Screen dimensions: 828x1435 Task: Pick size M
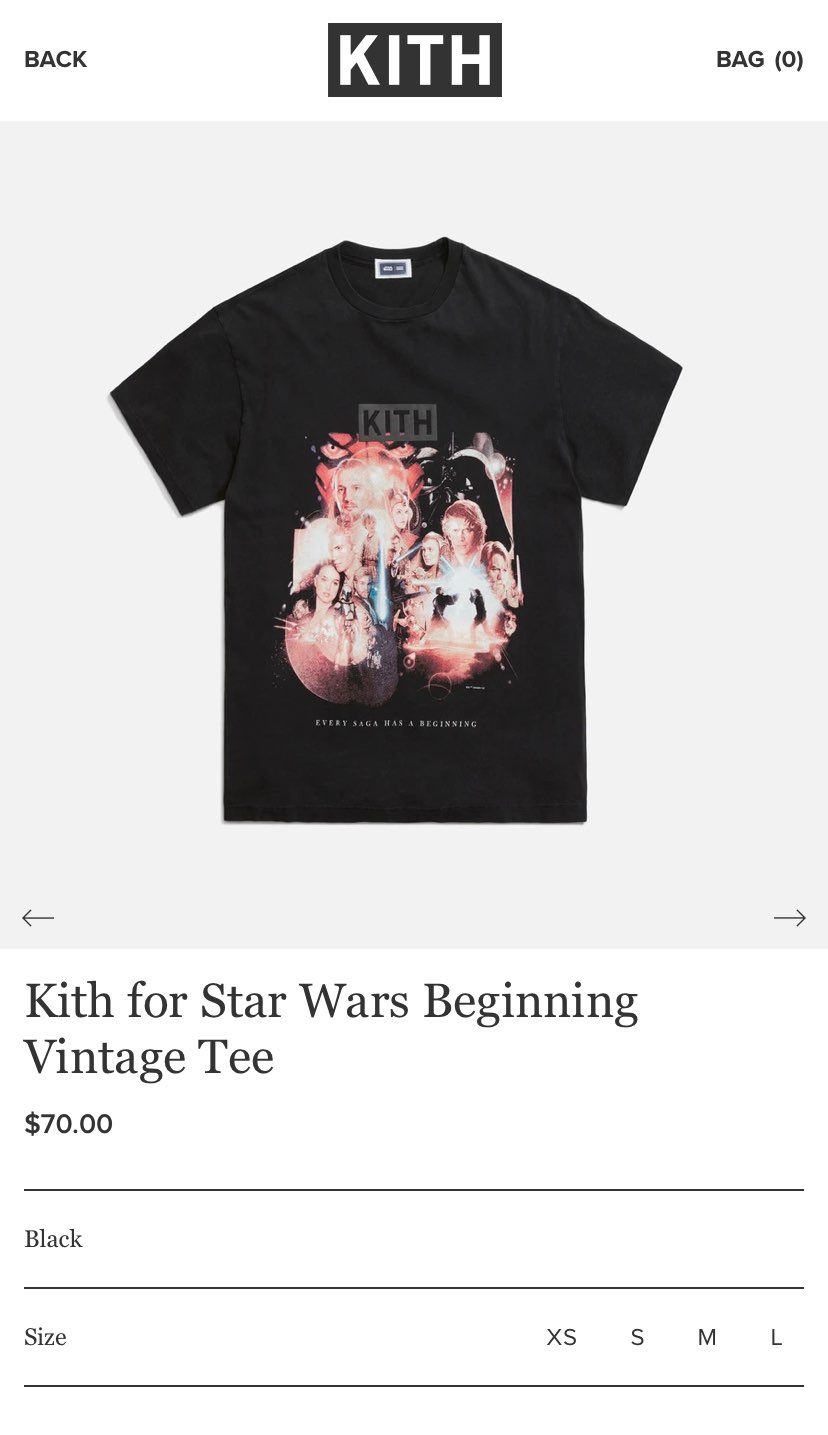pyautogui.click(x=707, y=1338)
